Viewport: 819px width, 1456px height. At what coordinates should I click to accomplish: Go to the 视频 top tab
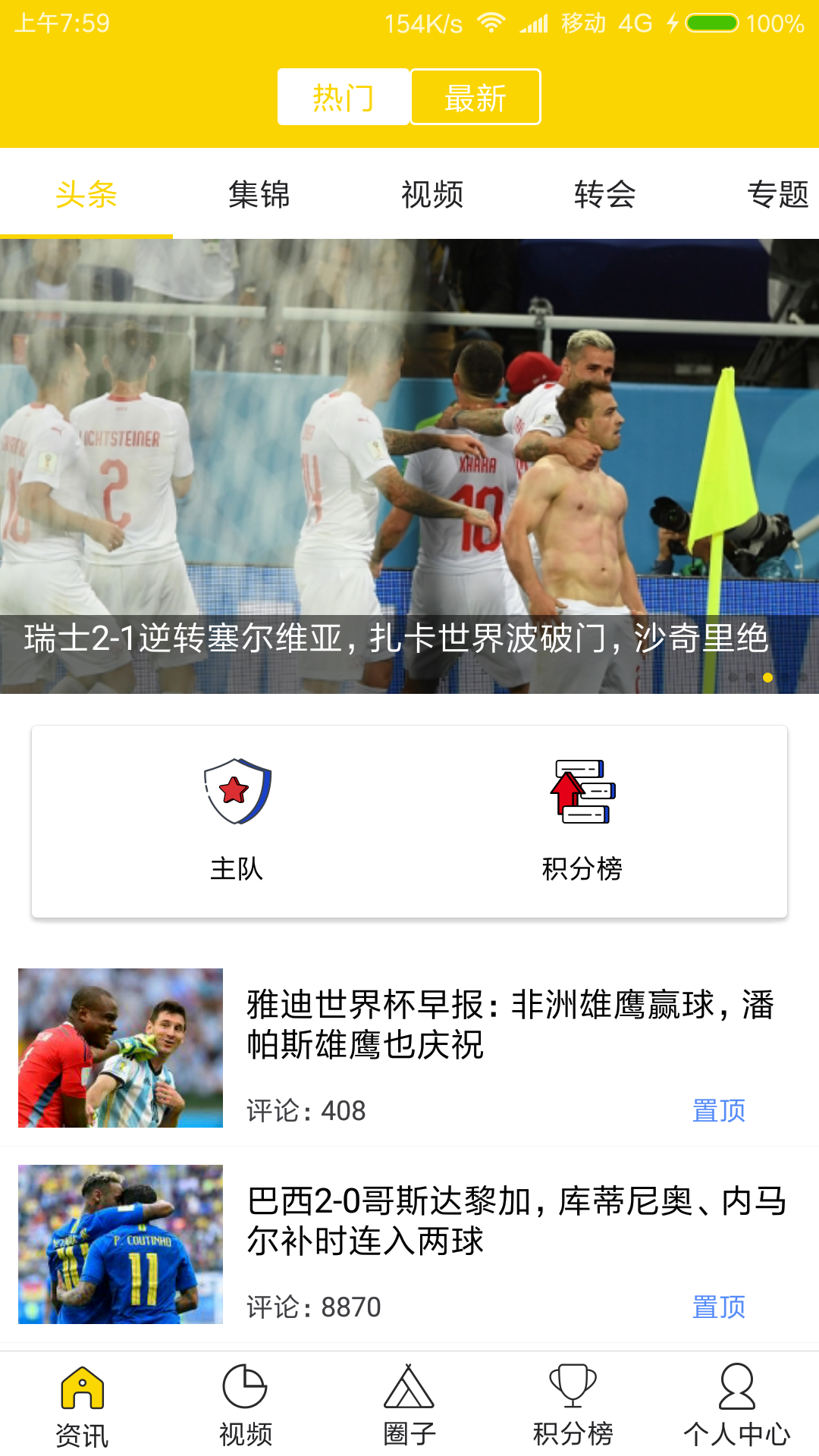tap(432, 194)
